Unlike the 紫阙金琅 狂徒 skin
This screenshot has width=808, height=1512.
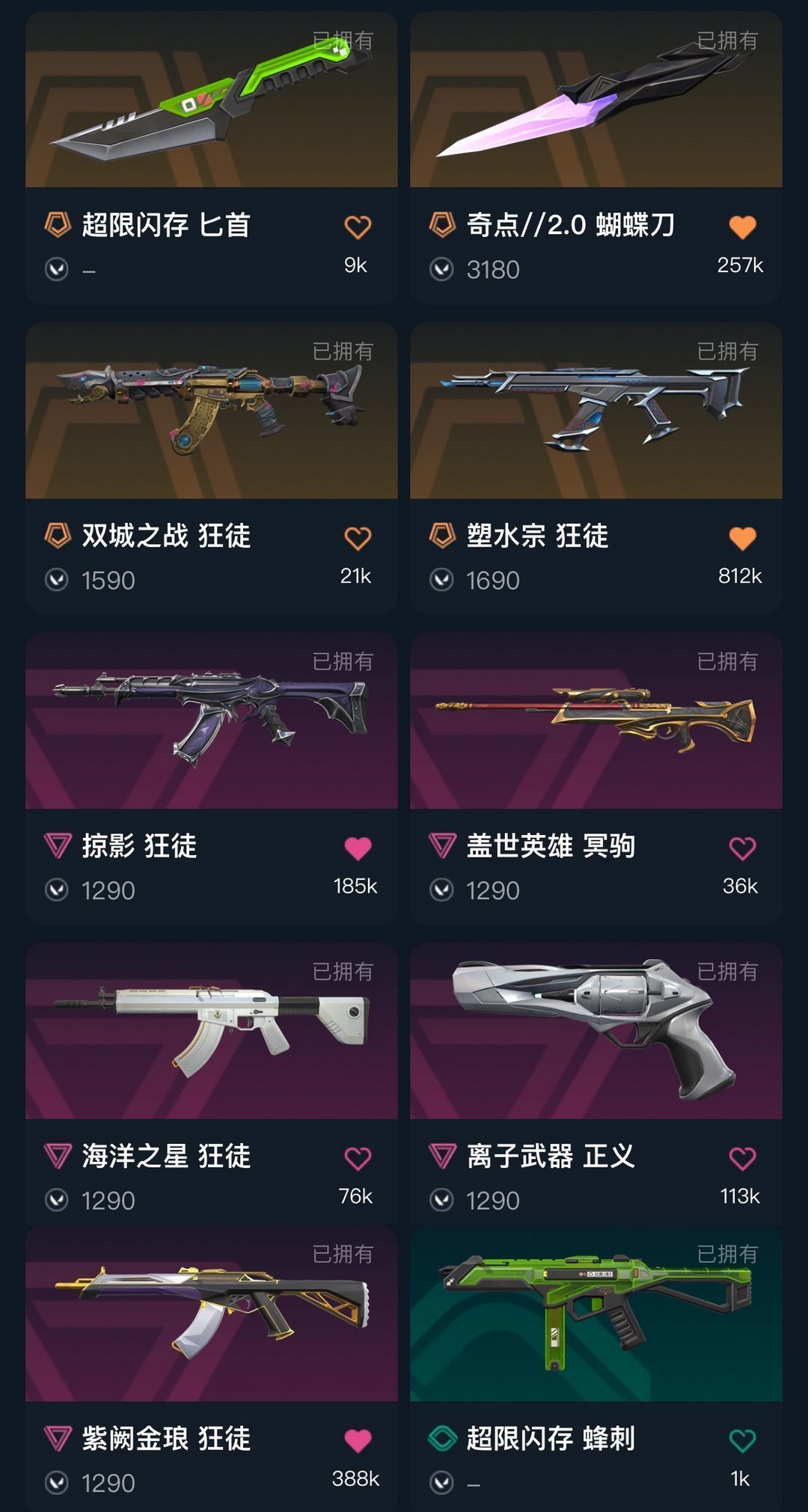click(x=358, y=1441)
